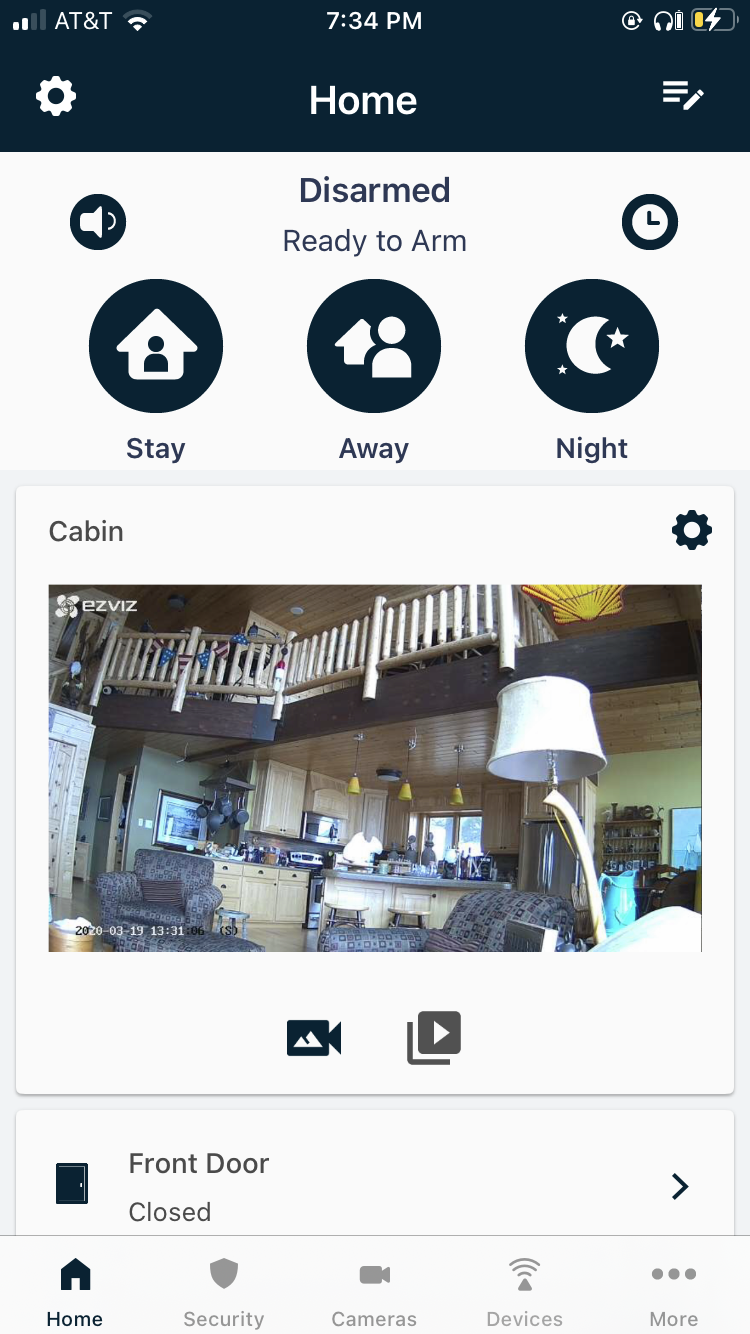Switch to the Security tab
The width and height of the screenshot is (750, 1334).
pos(224,1290)
